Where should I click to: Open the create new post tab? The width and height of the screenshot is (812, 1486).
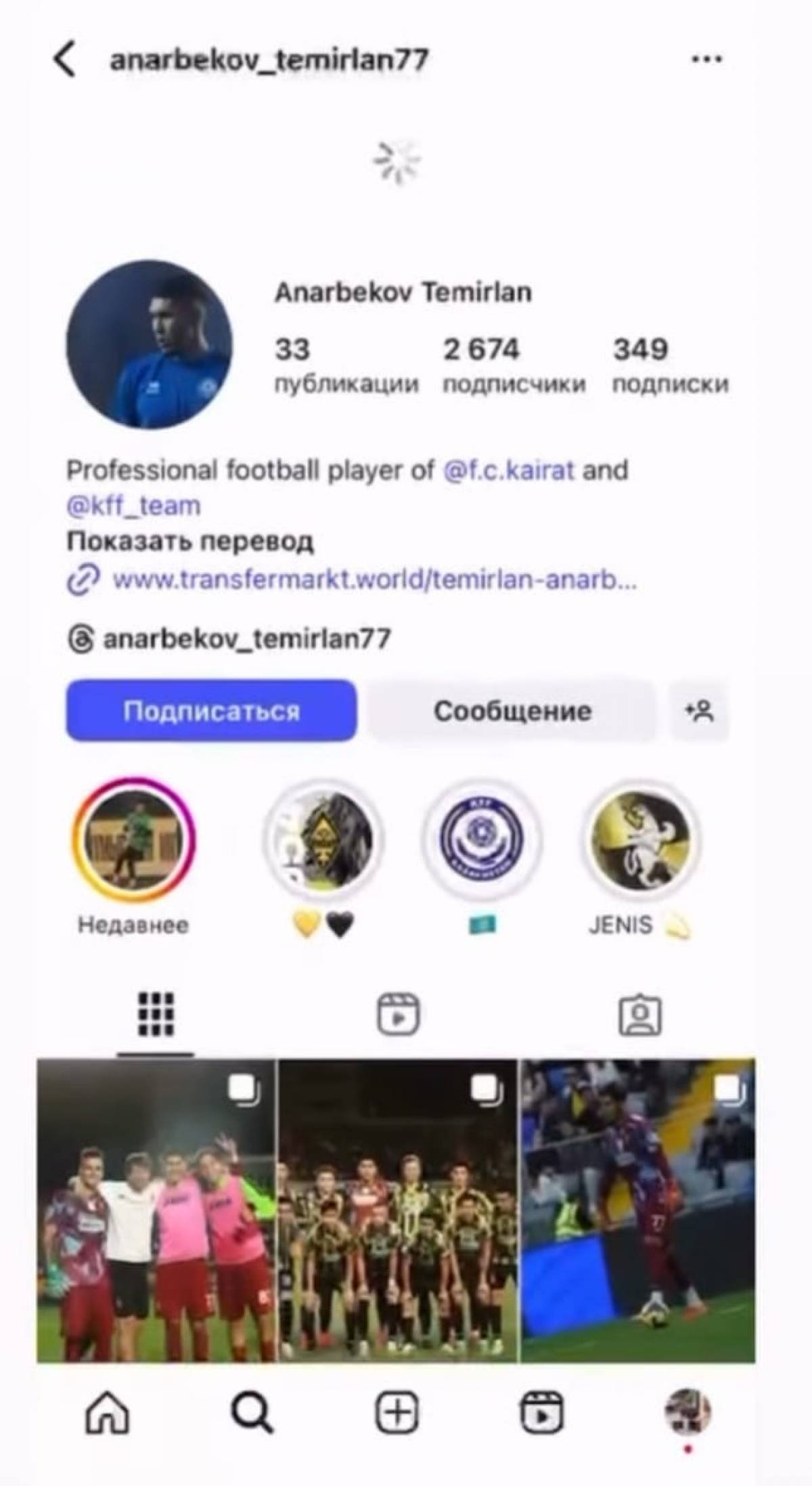coord(397,1413)
